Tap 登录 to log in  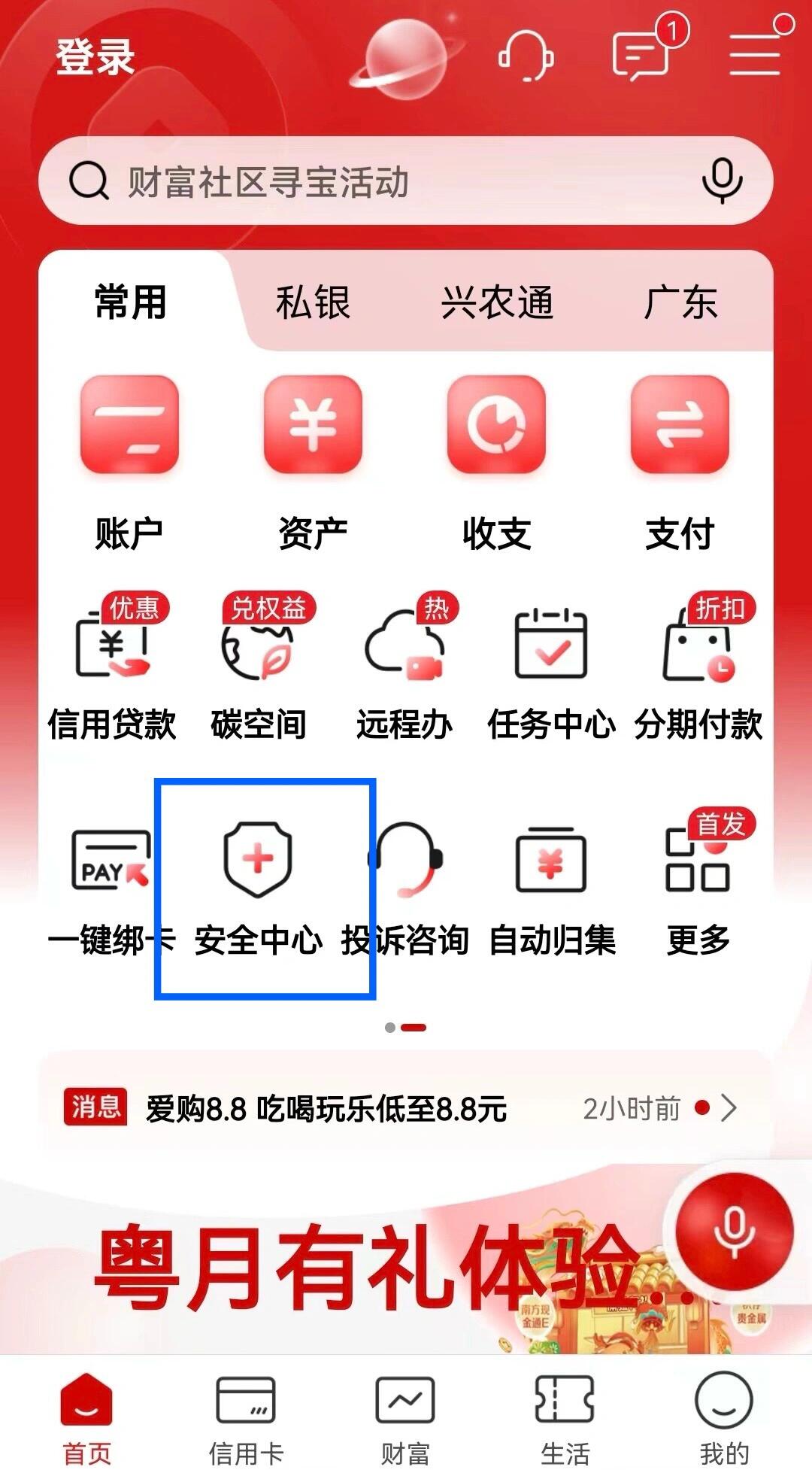pos(95,57)
